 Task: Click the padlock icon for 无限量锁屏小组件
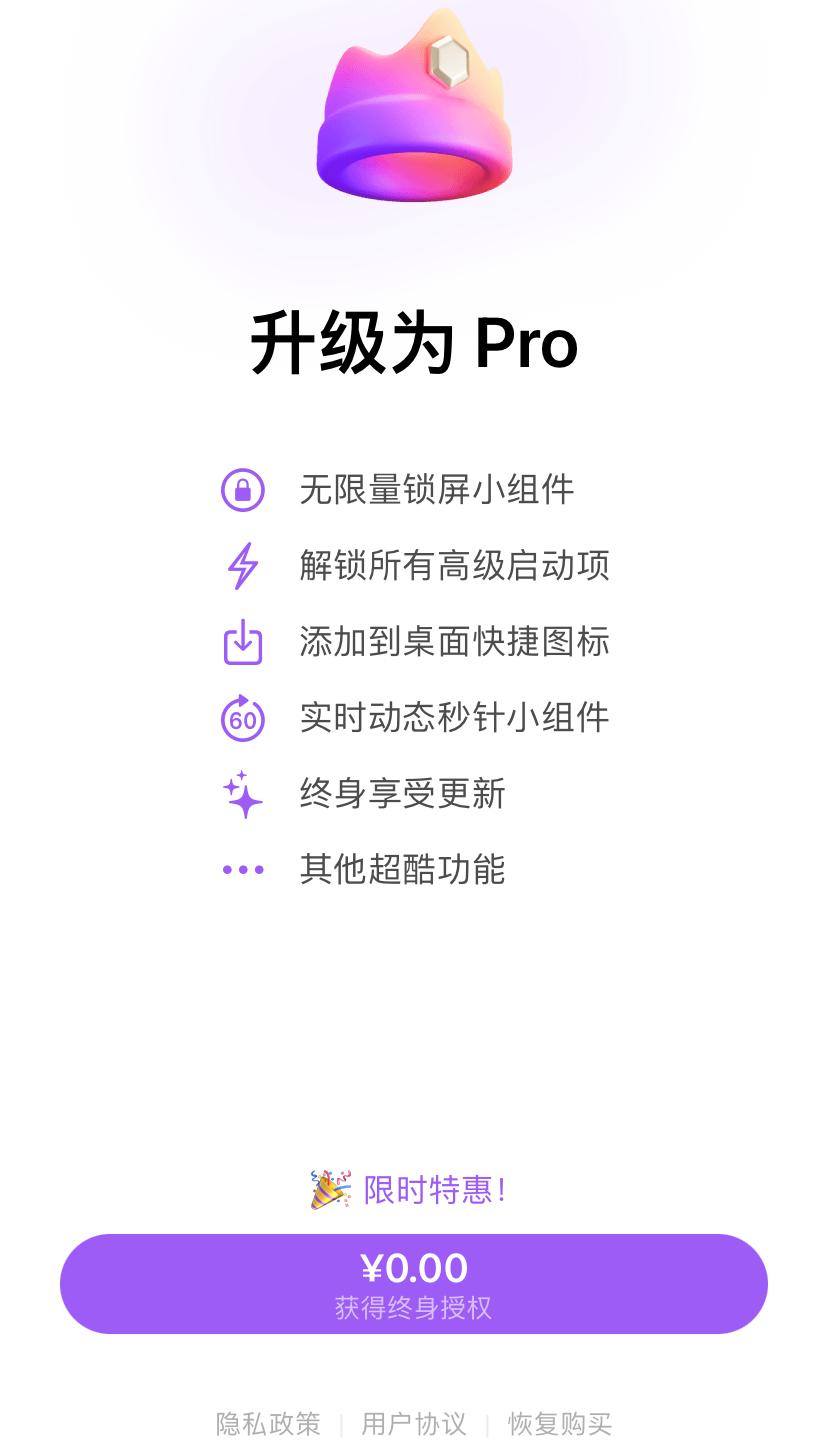(241, 491)
